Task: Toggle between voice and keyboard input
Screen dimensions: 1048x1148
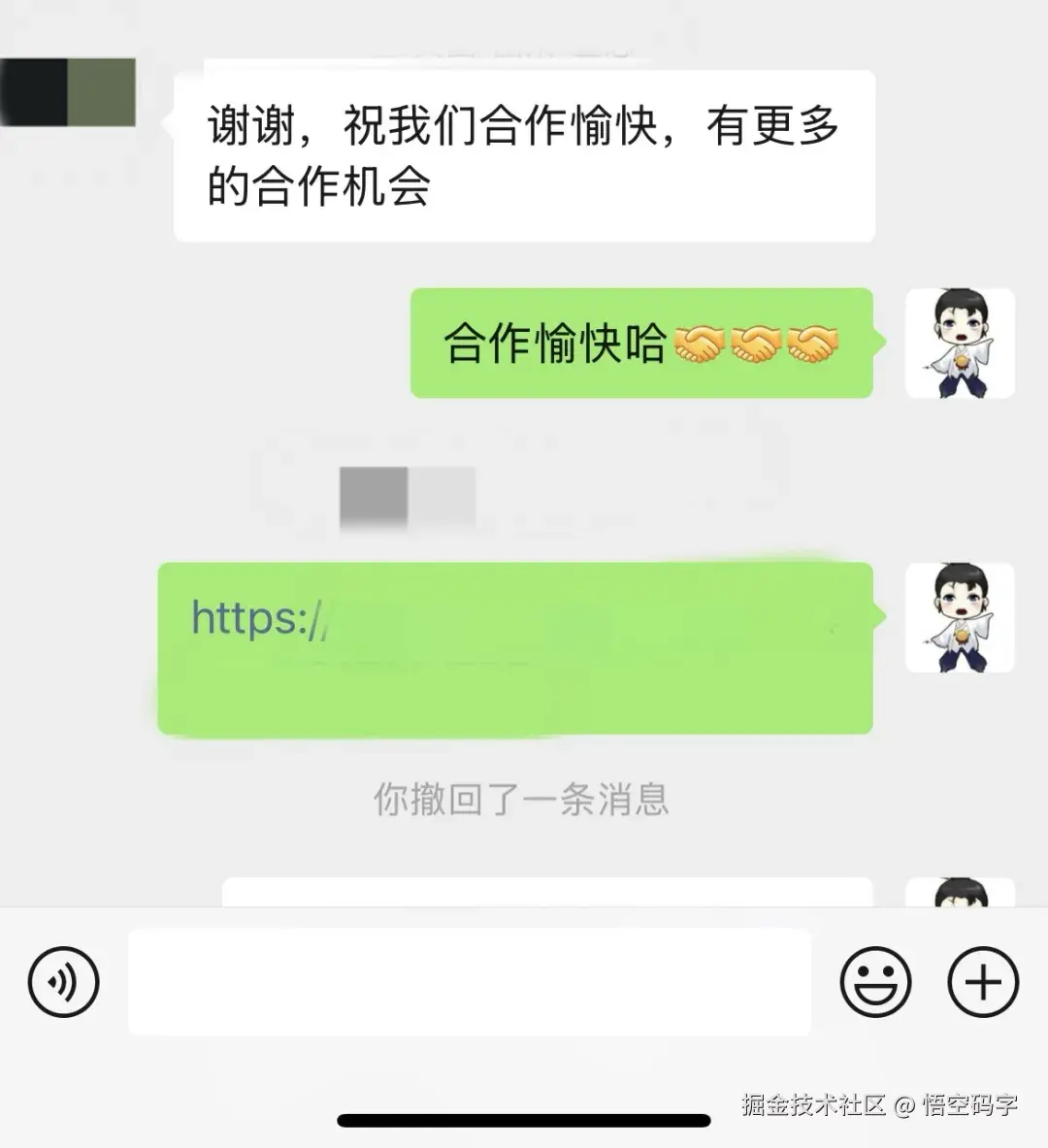Action: coord(61,981)
